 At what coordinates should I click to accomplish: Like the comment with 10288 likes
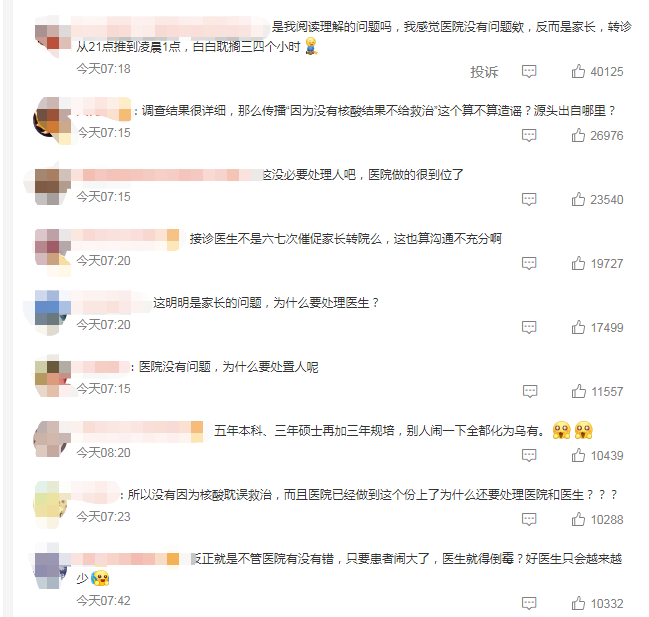[x=578, y=520]
